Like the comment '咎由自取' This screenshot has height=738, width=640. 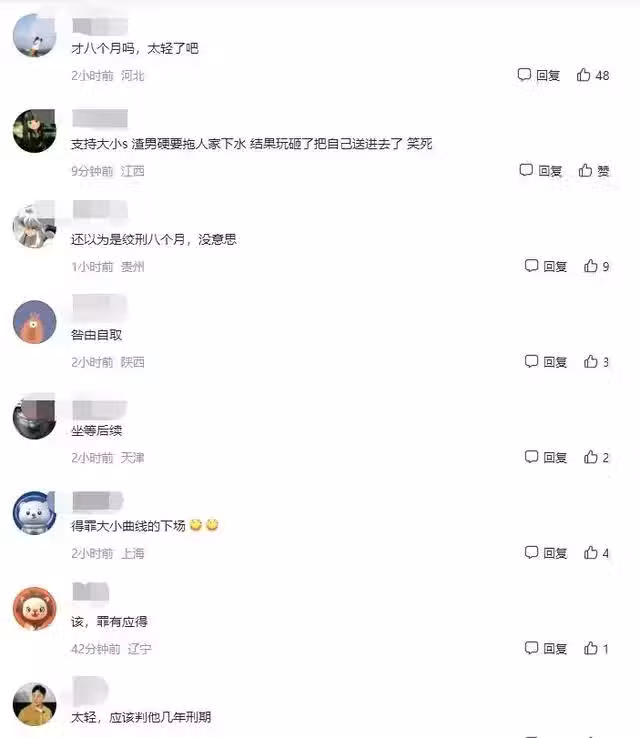pyautogui.click(x=597, y=362)
